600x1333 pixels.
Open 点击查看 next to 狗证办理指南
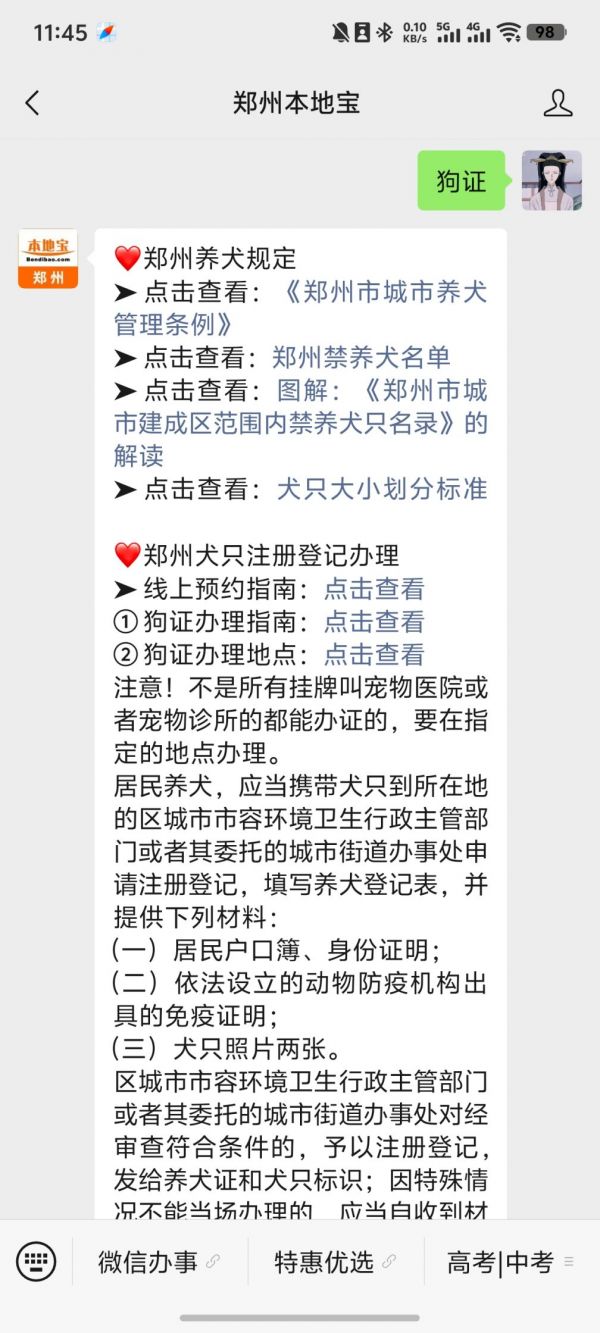point(374,622)
